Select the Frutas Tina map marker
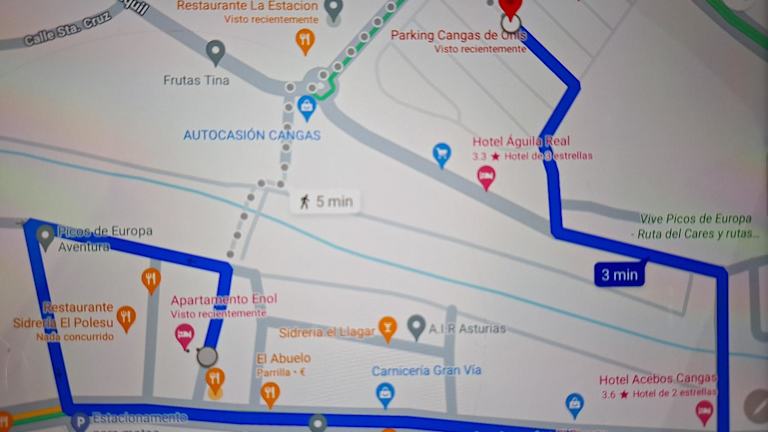Screen dimensions: 768x432 pyautogui.click(x=215, y=51)
